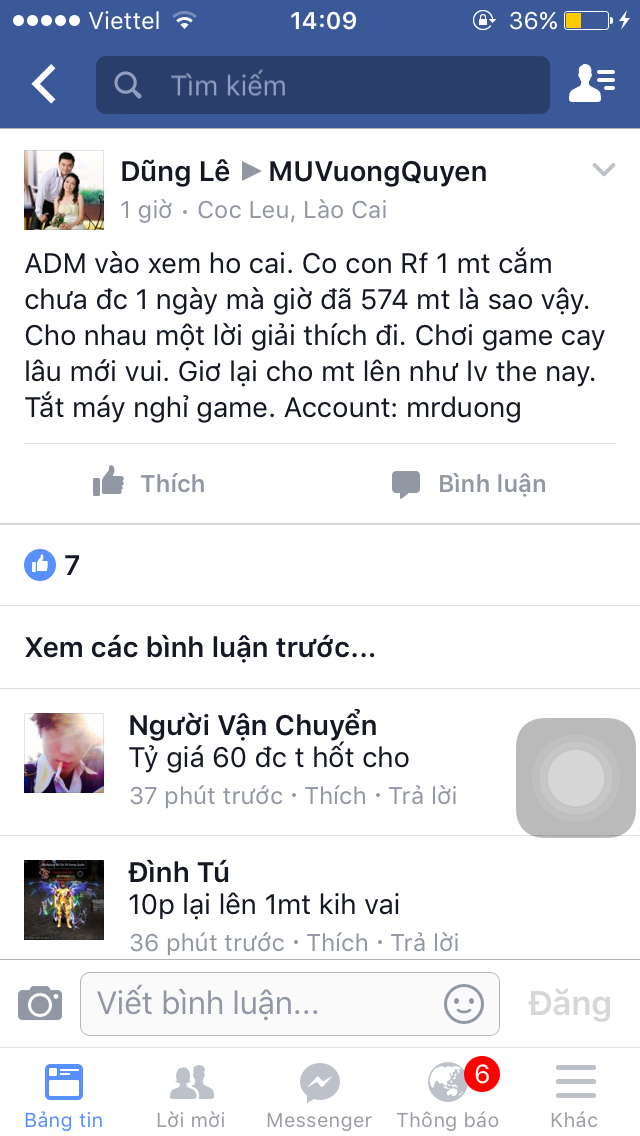Open the friends list icon
Screen dimensions: 640x1136
(x=591, y=85)
